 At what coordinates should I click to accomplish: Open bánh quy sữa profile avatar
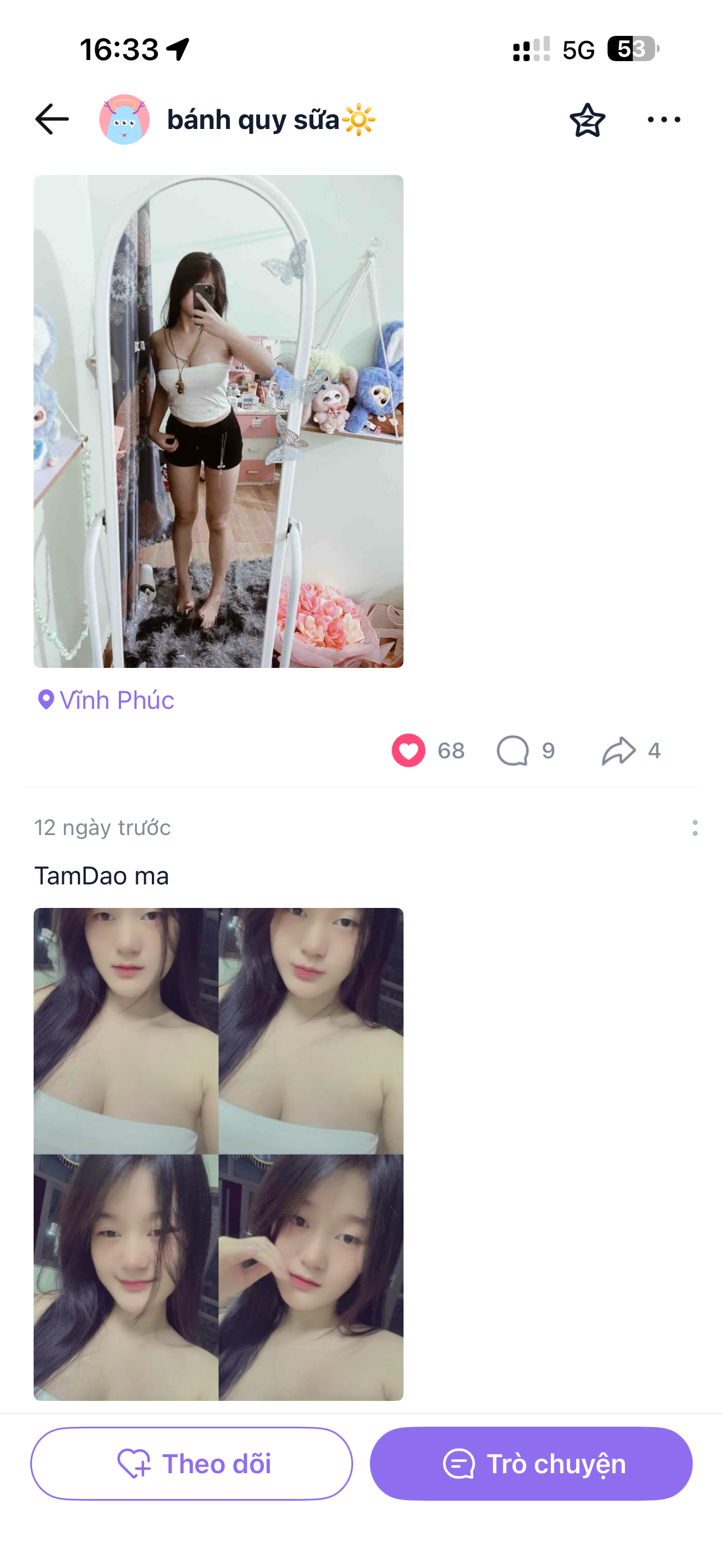click(x=125, y=119)
